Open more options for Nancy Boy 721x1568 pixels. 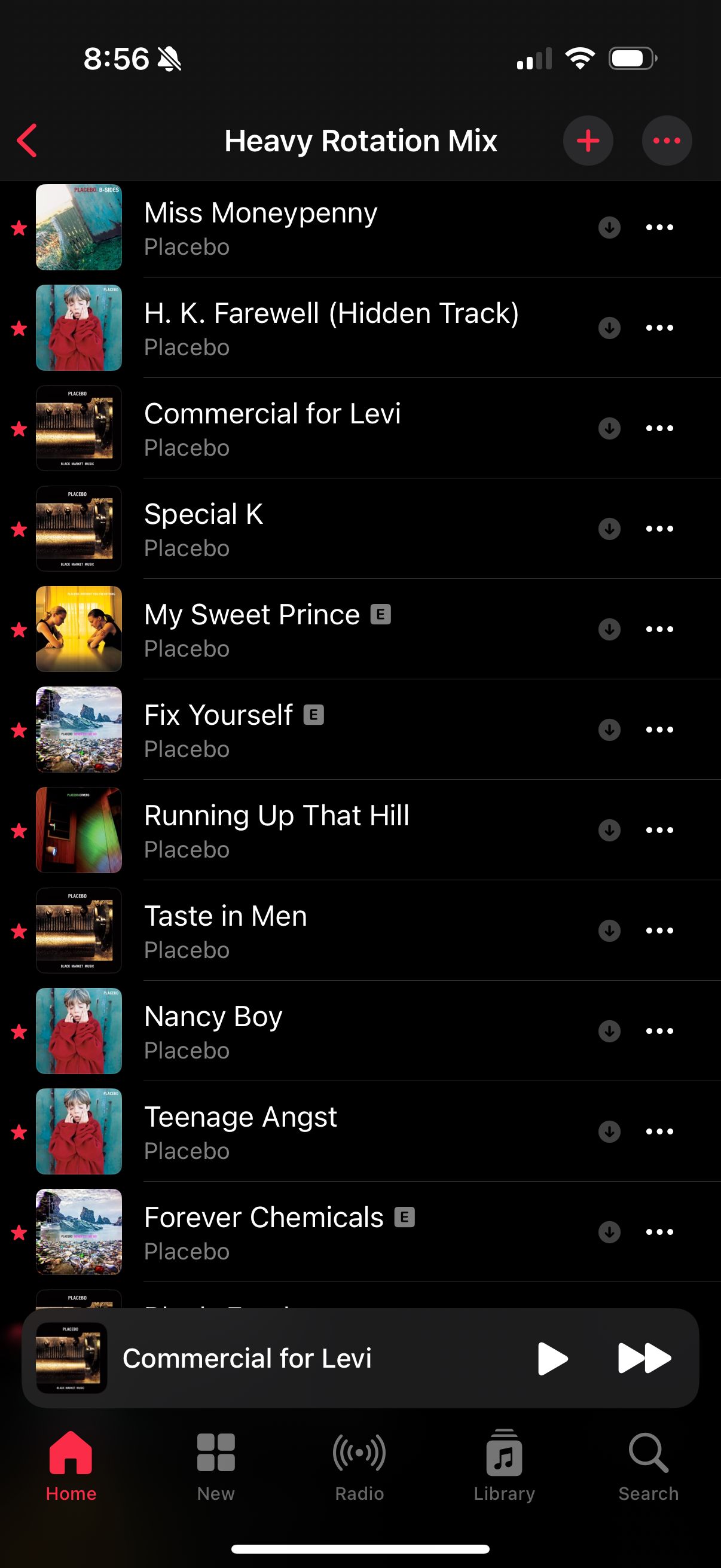click(x=659, y=1031)
